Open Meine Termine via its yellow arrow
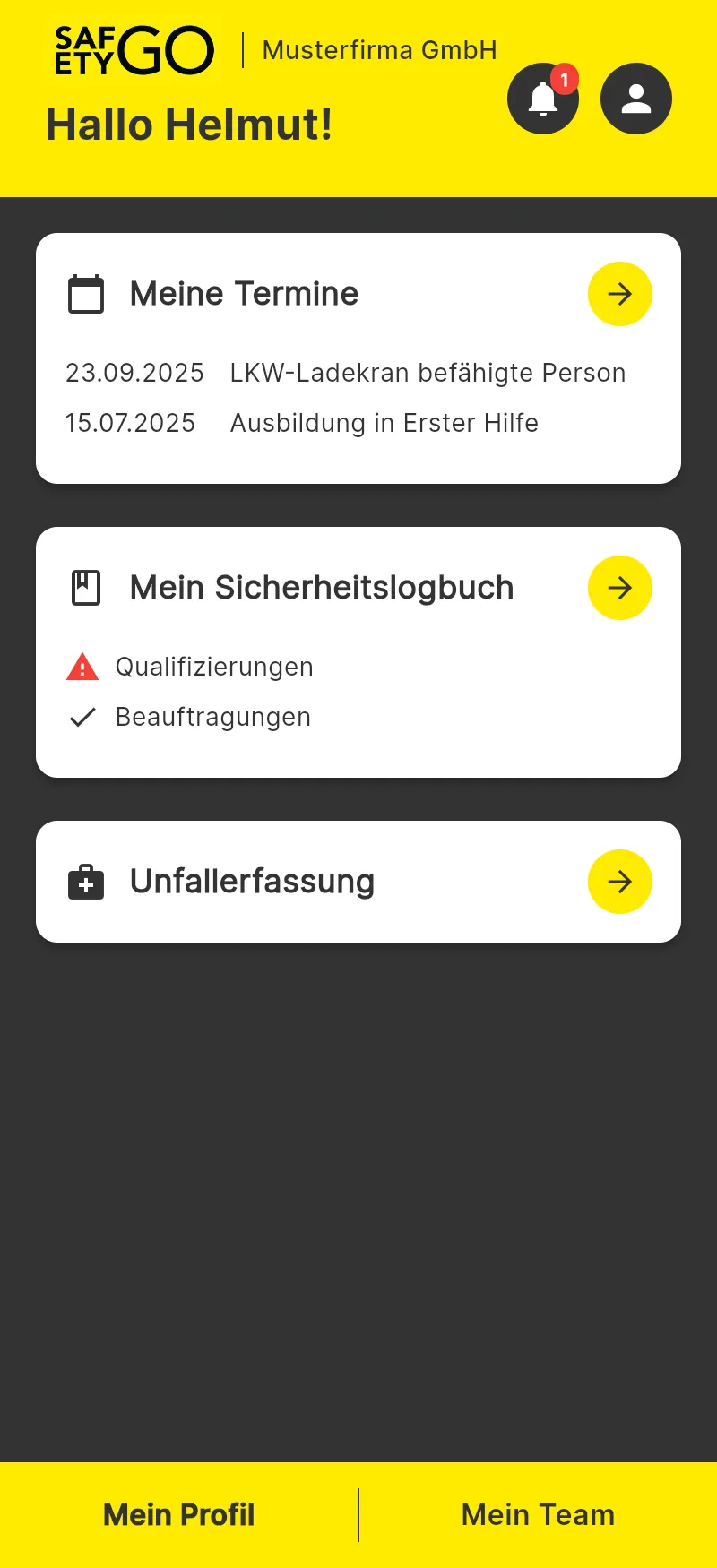The height and width of the screenshot is (1568, 717). coord(619,293)
